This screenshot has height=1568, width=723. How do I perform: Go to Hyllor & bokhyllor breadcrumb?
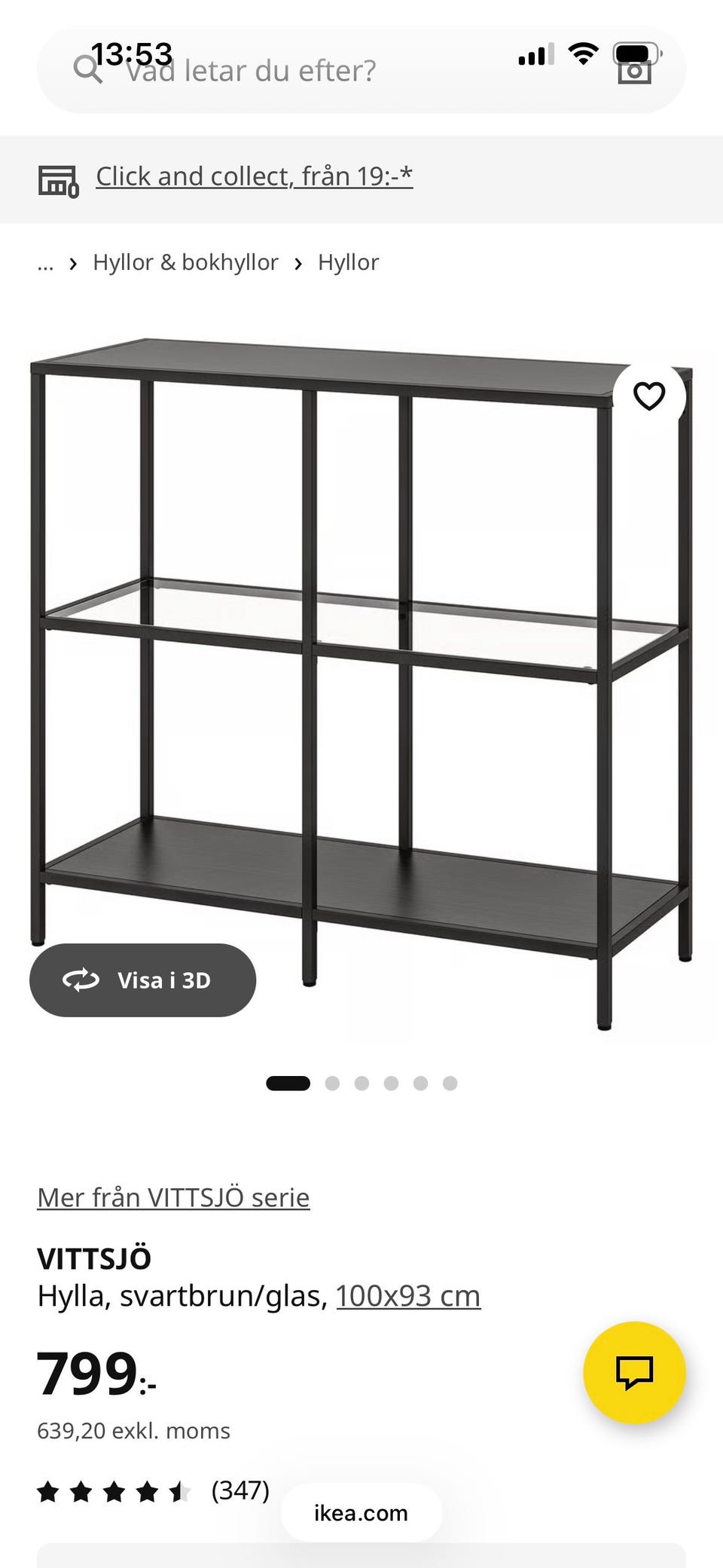[x=185, y=262]
